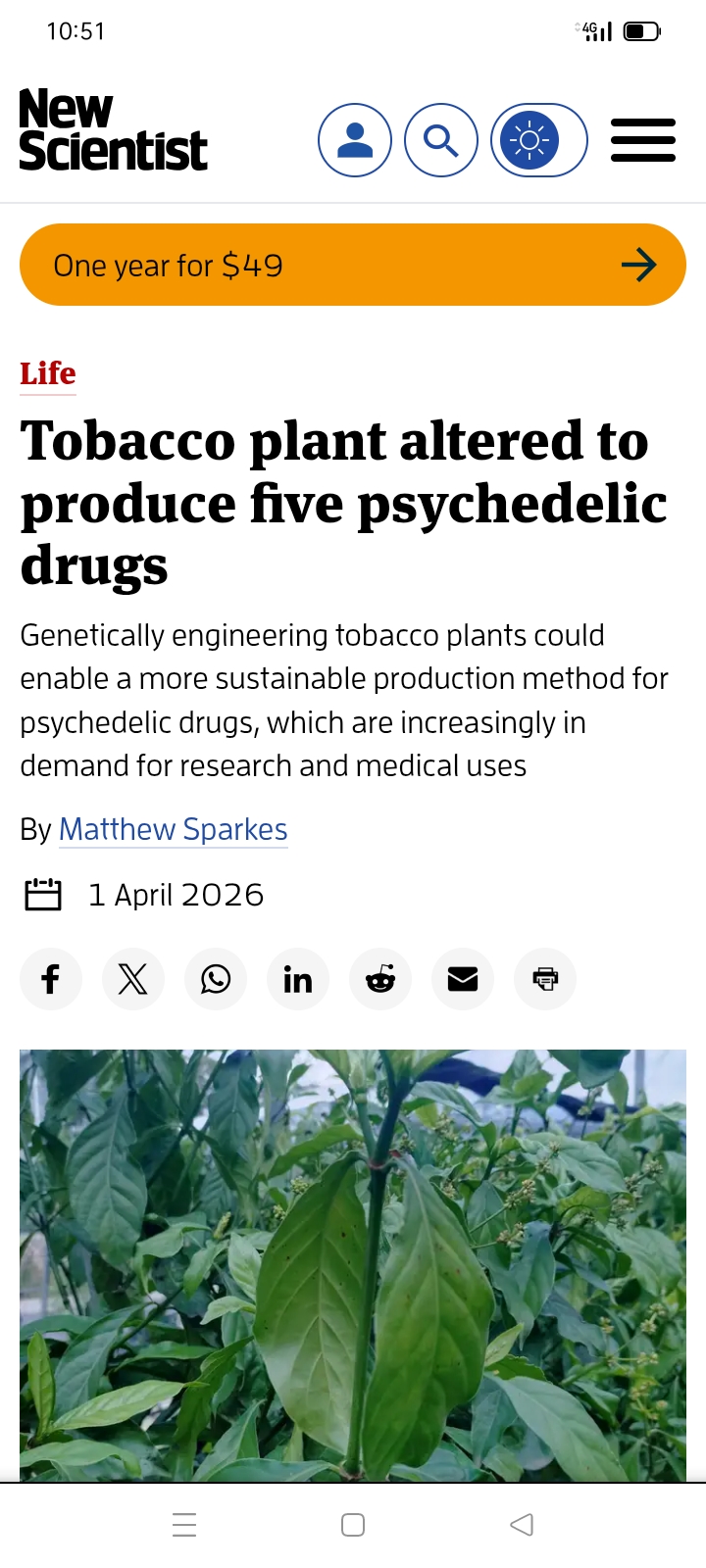The image size is (706, 1568).
Task: Share article by email
Action: 463,978
